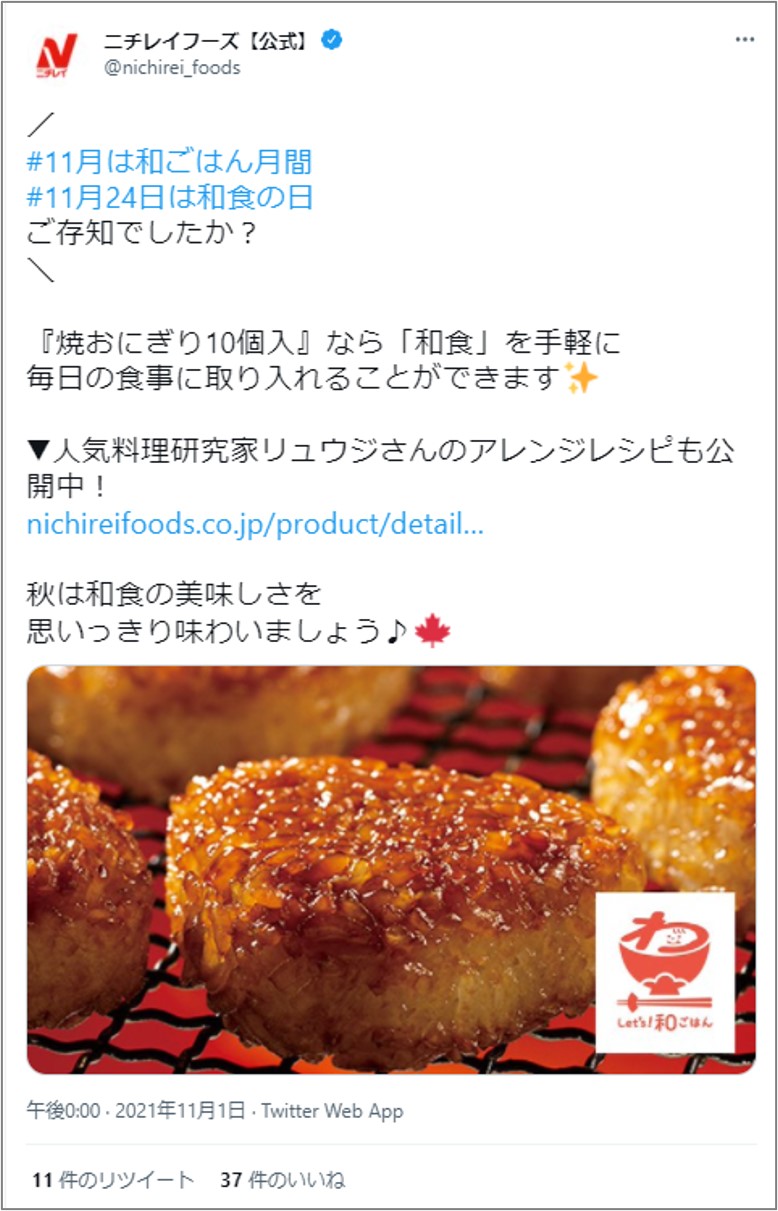The width and height of the screenshot is (778, 1211).
Task: Expand more actions via the three-dot control
Action: click(x=743, y=37)
